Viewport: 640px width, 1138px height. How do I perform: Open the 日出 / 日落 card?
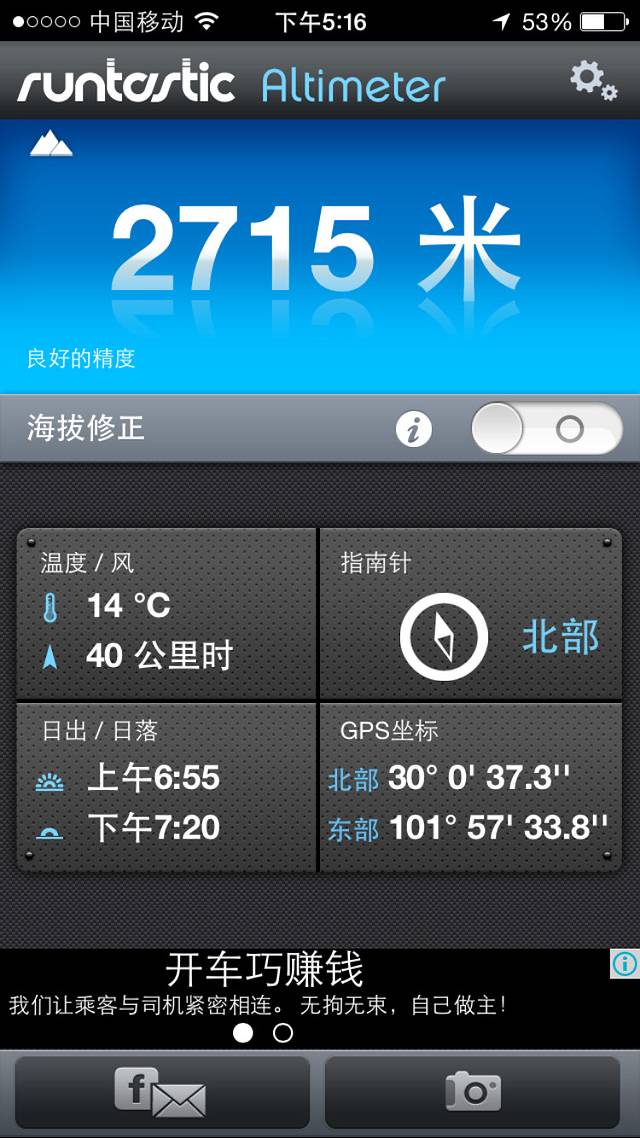pyautogui.click(x=166, y=787)
